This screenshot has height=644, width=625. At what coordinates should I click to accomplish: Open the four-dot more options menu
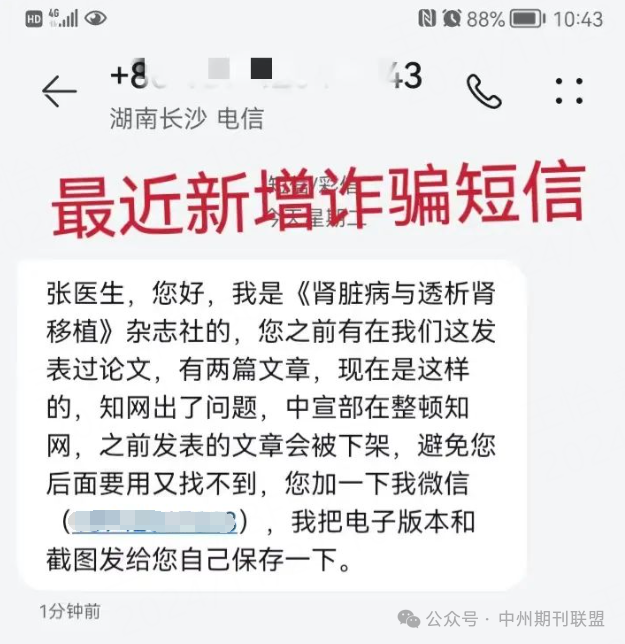click(x=568, y=91)
